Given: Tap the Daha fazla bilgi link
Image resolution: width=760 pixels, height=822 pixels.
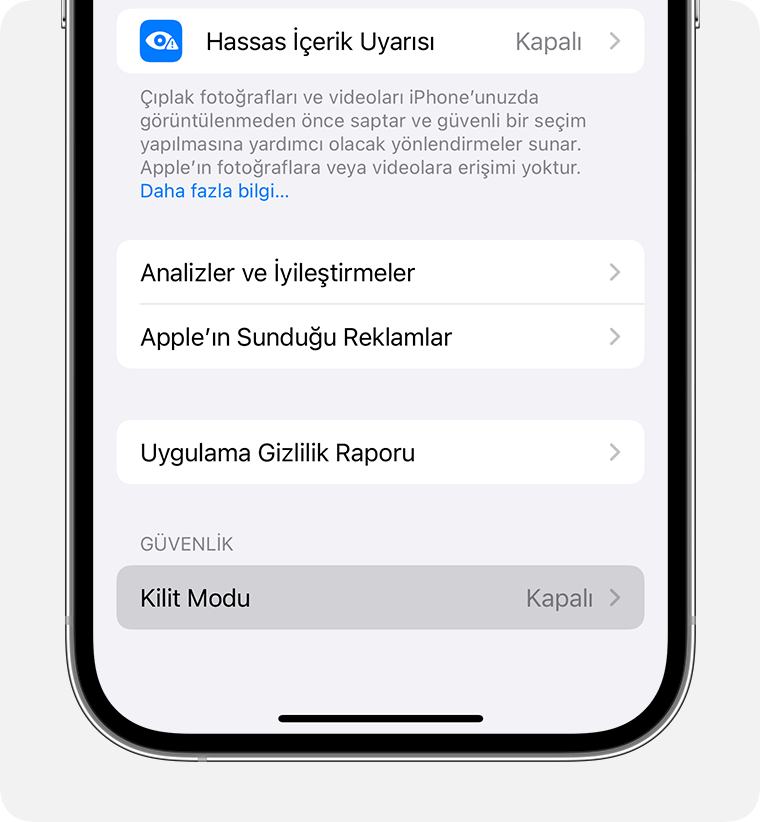Looking at the screenshot, I should (214, 191).
